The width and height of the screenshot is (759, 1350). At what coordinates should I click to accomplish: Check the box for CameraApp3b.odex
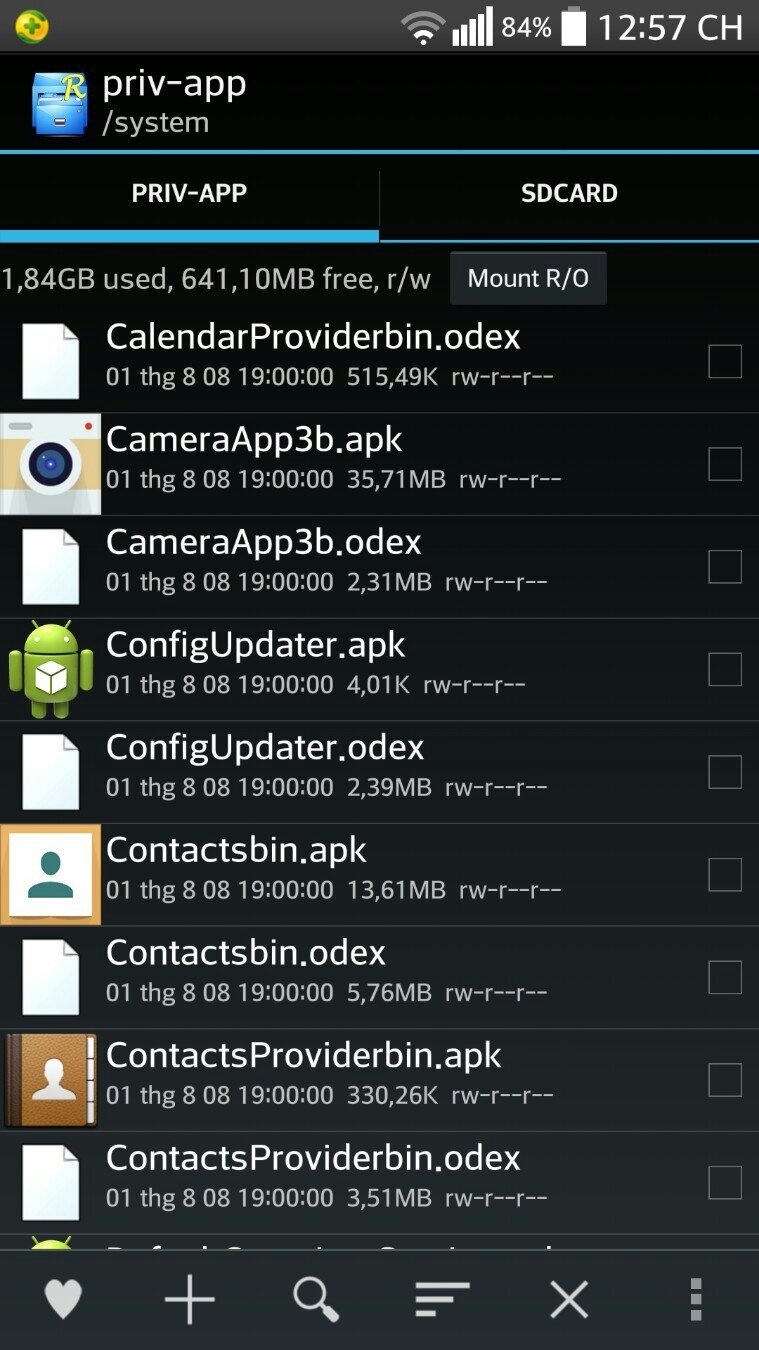(725, 567)
